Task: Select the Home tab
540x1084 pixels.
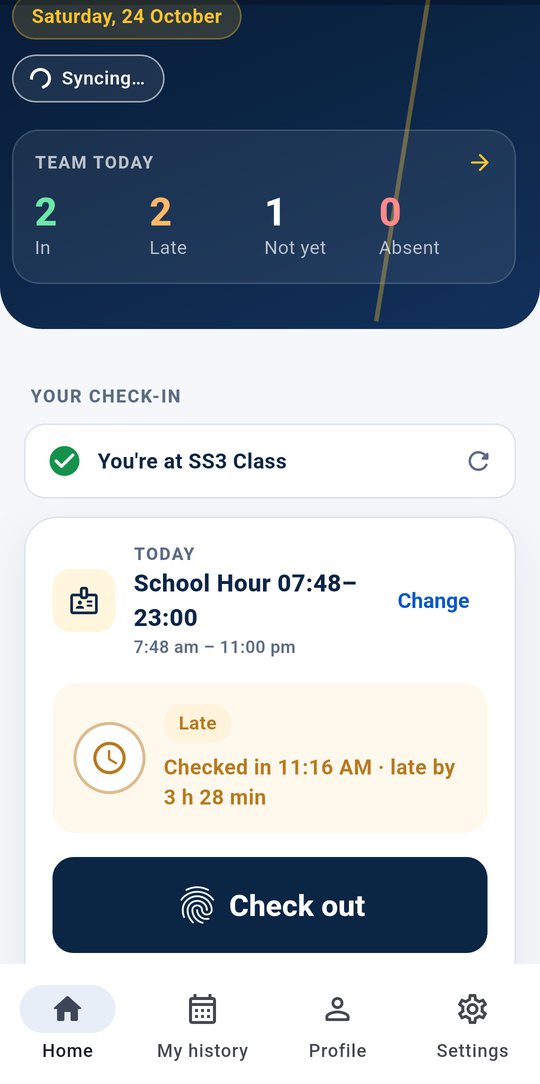Action: (67, 1026)
